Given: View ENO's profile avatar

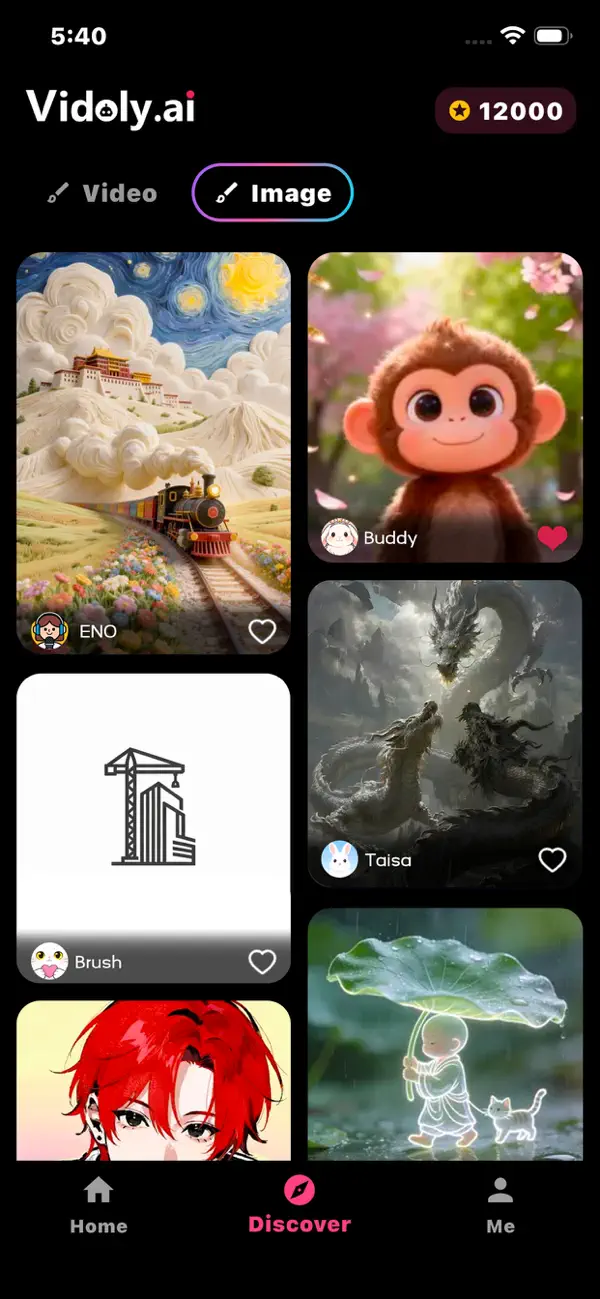Looking at the screenshot, I should [x=49, y=631].
